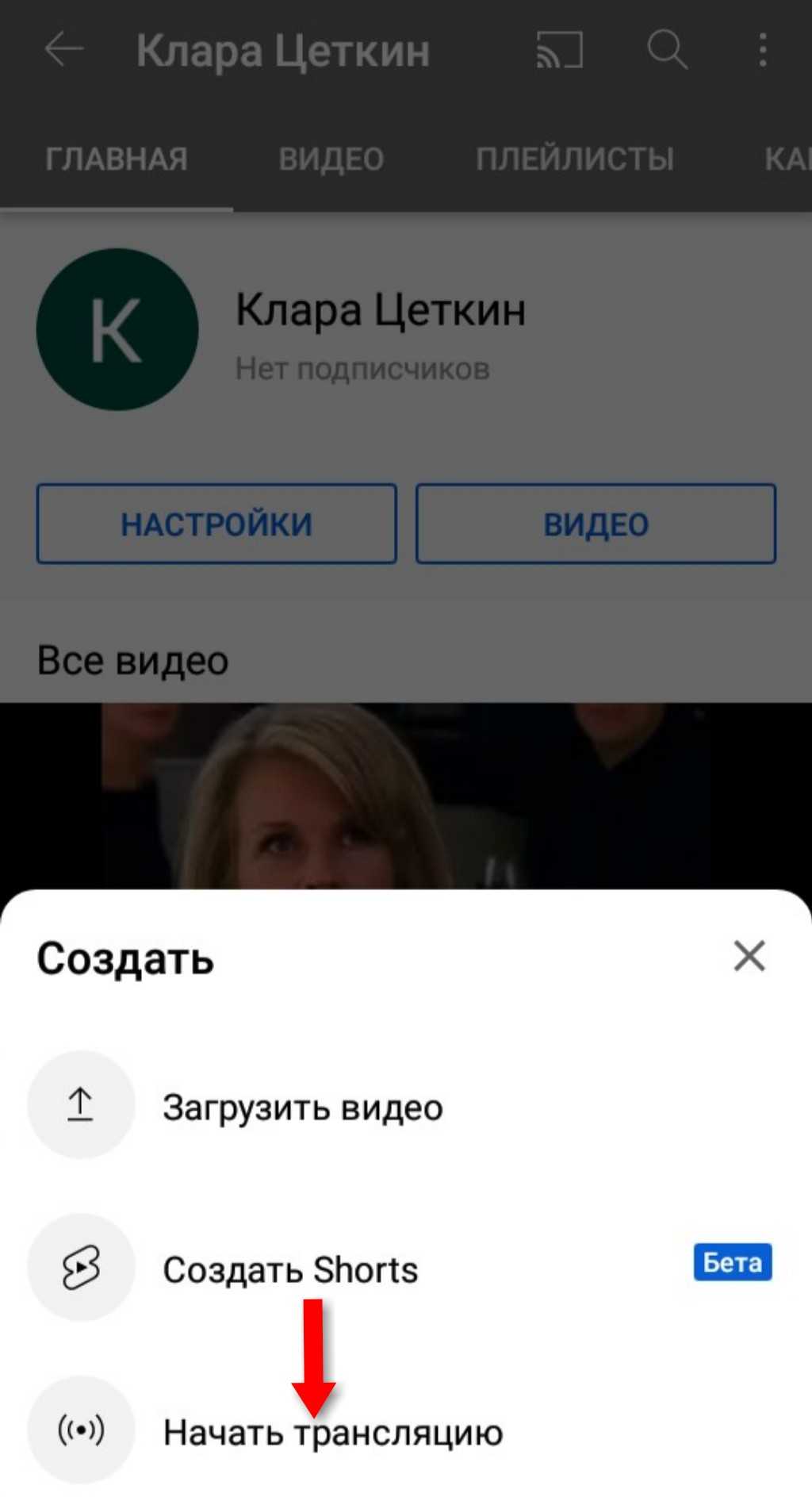This screenshot has height=1497, width=812.
Task: Open the НАСТРОЙКИ channel button
Action: tap(216, 524)
